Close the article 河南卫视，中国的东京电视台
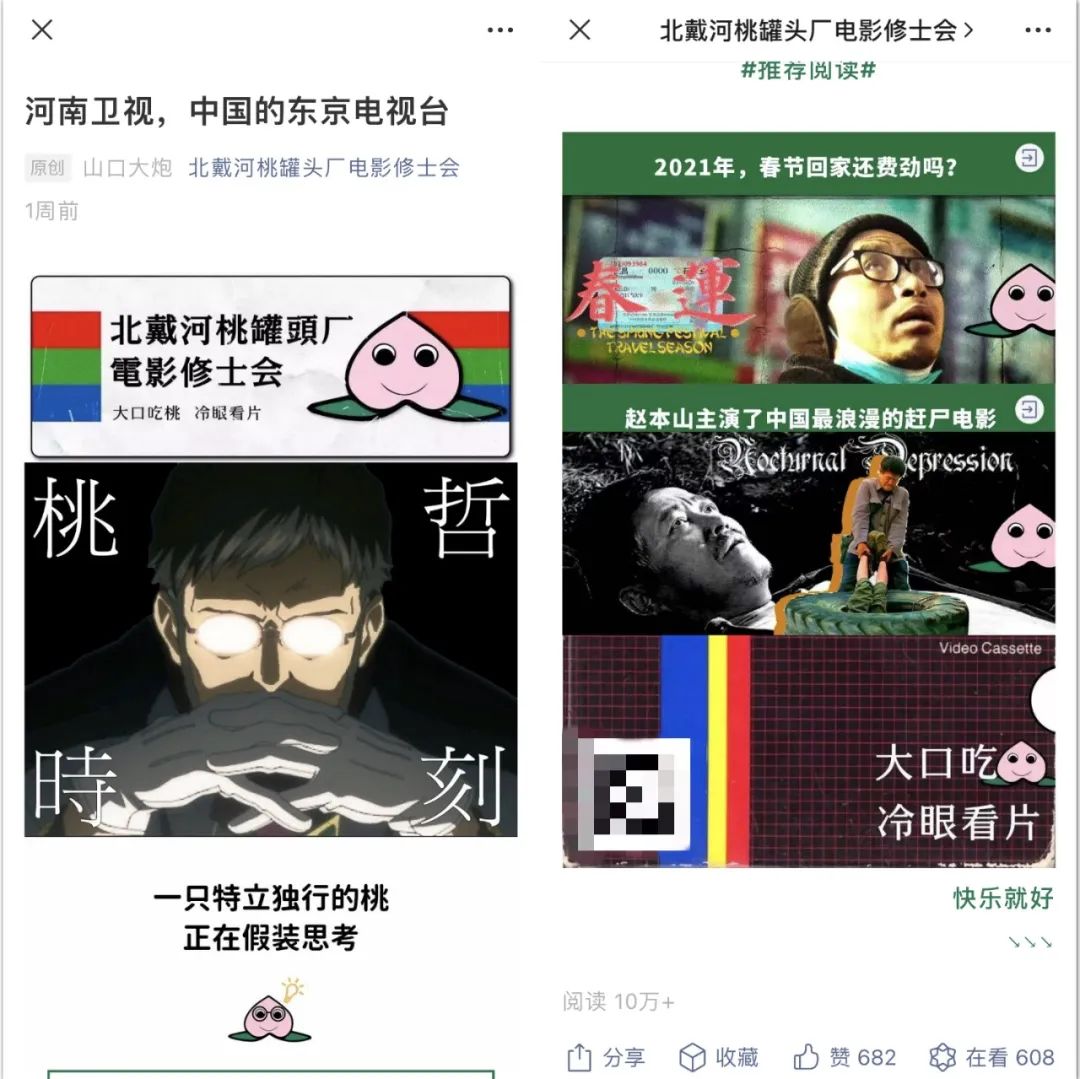Image resolution: width=1080 pixels, height=1079 pixels. point(41,30)
